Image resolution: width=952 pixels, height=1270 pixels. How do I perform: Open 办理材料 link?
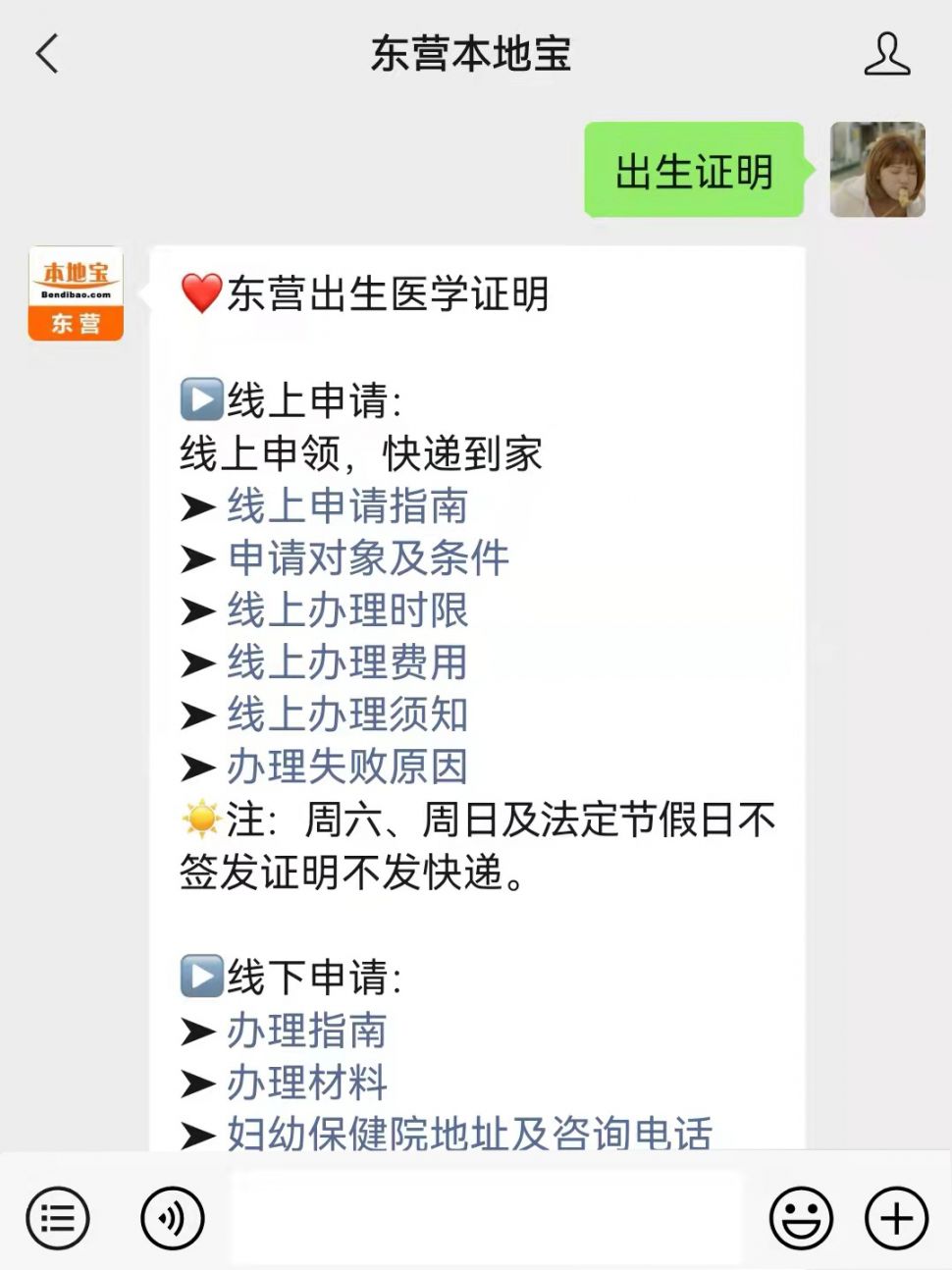(x=306, y=1083)
